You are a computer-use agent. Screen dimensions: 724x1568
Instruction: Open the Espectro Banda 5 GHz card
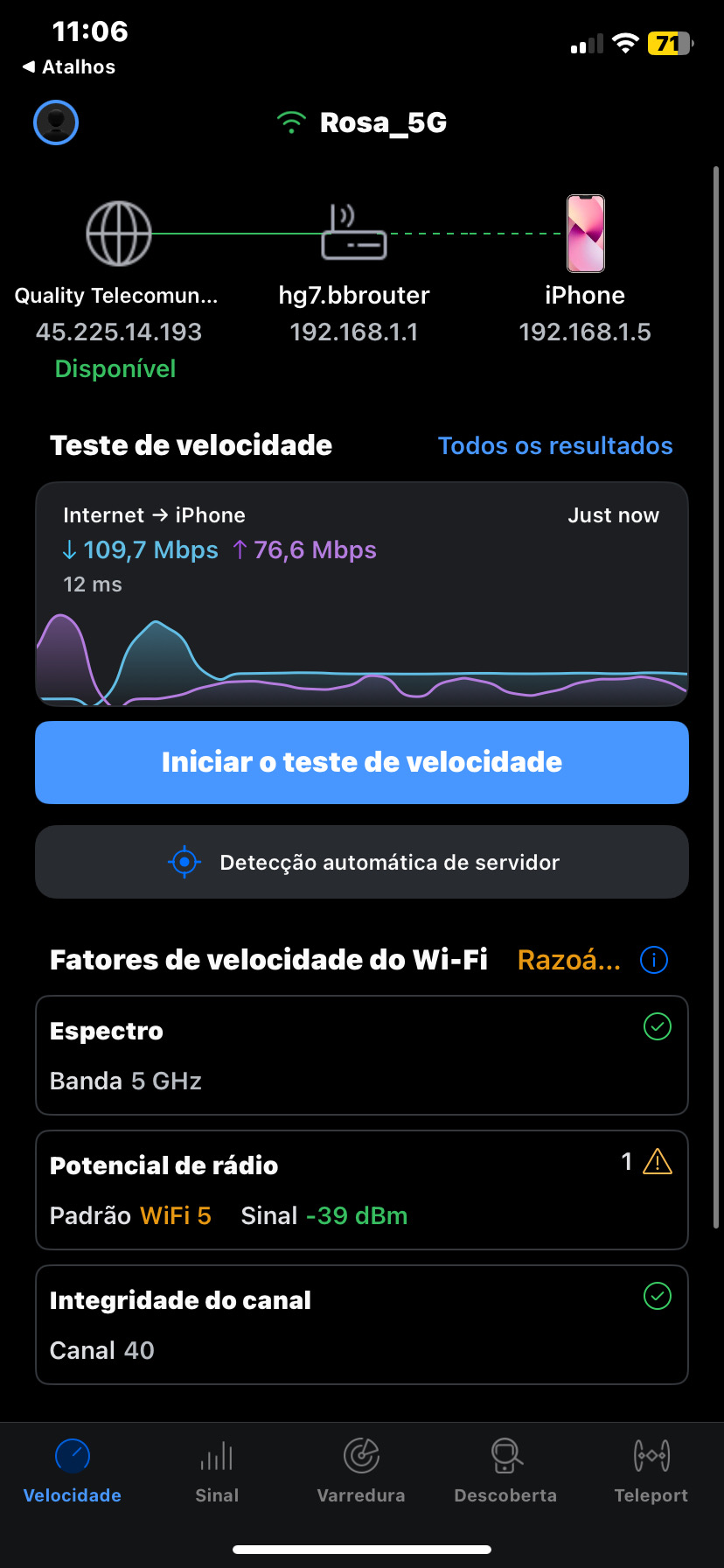pos(362,1055)
